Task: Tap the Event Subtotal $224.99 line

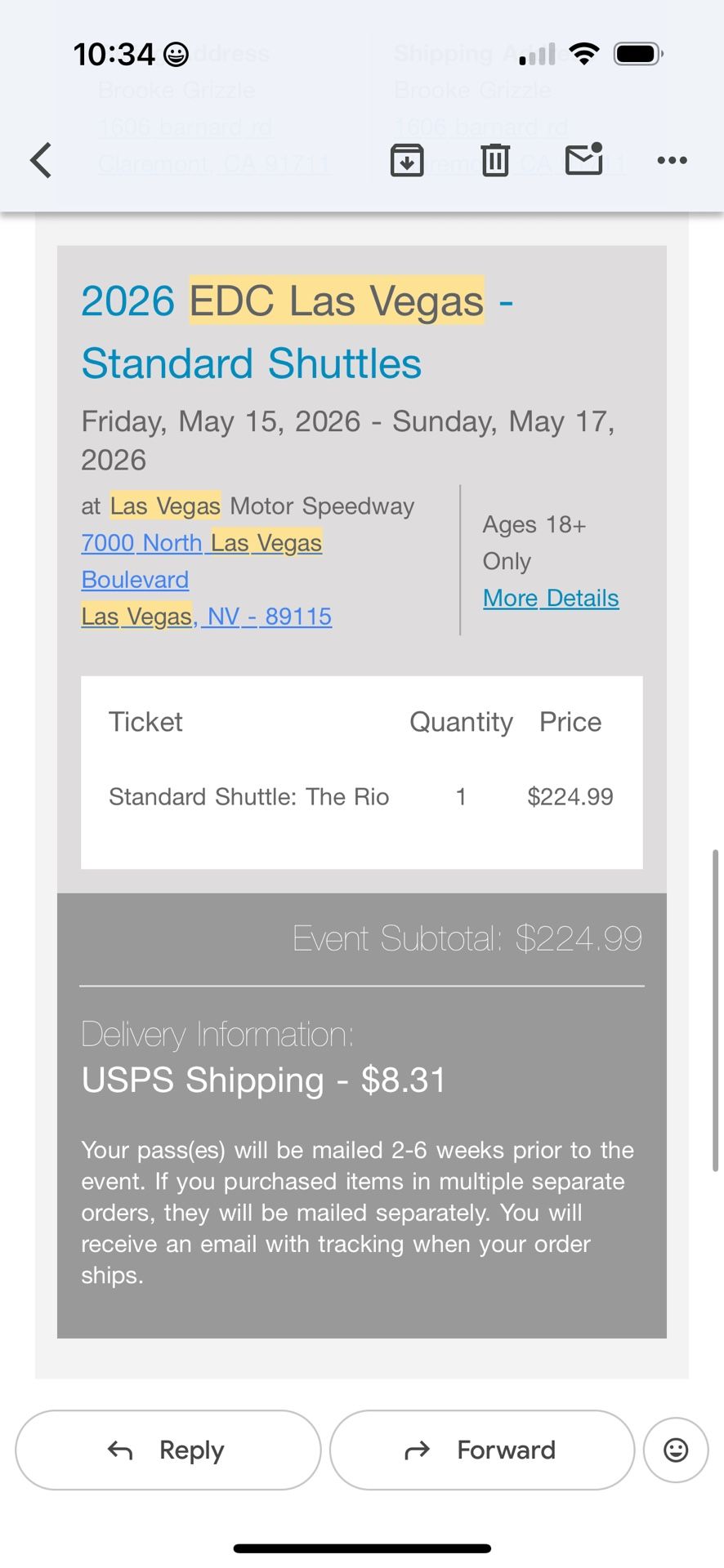Action: click(467, 938)
